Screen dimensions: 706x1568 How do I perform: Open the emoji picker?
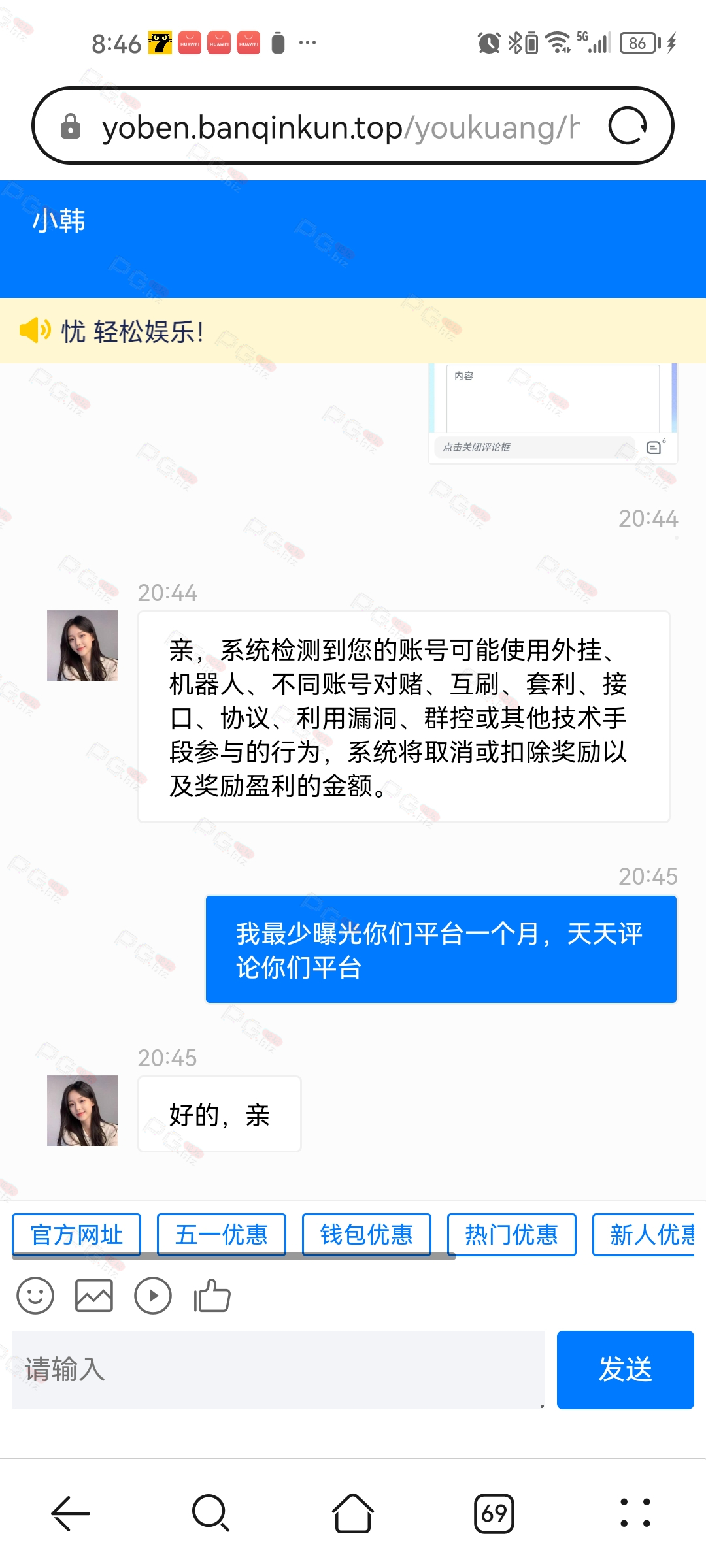pyautogui.click(x=35, y=1296)
